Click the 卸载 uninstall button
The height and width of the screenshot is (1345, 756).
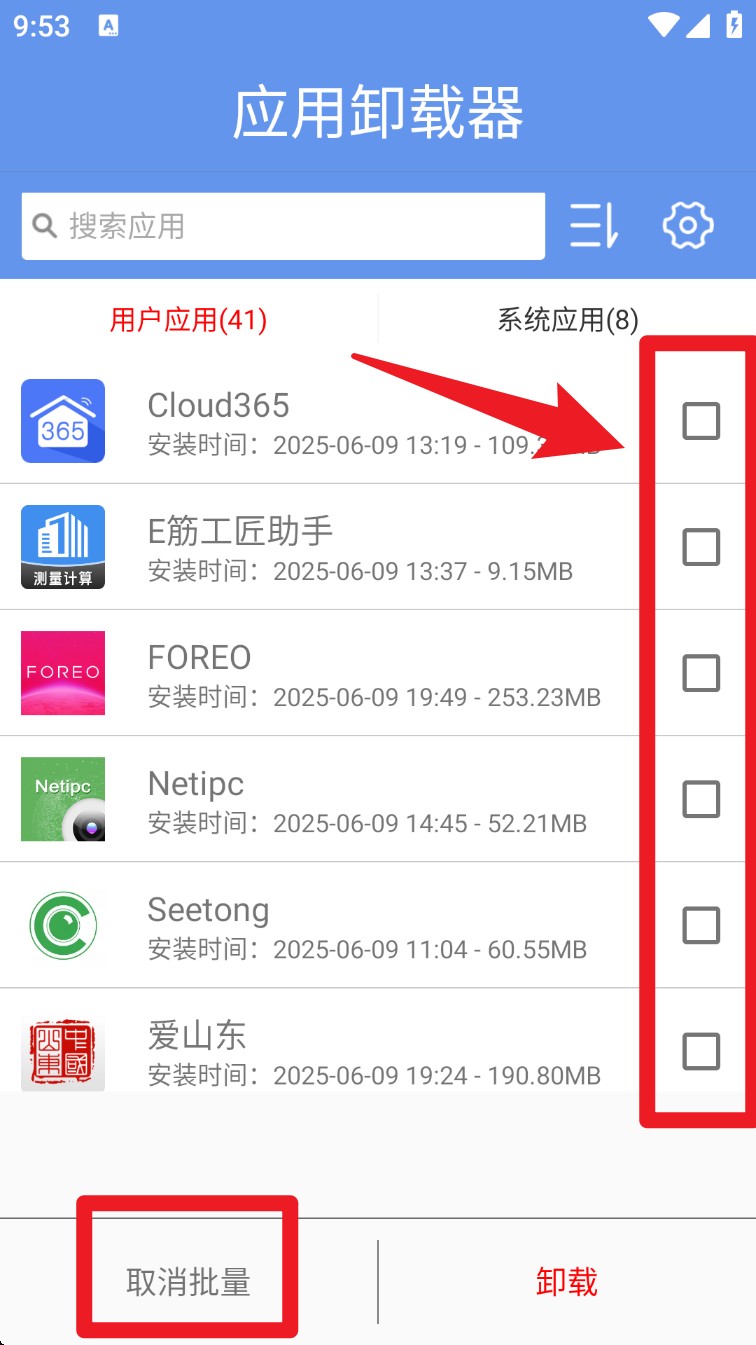(x=567, y=1281)
